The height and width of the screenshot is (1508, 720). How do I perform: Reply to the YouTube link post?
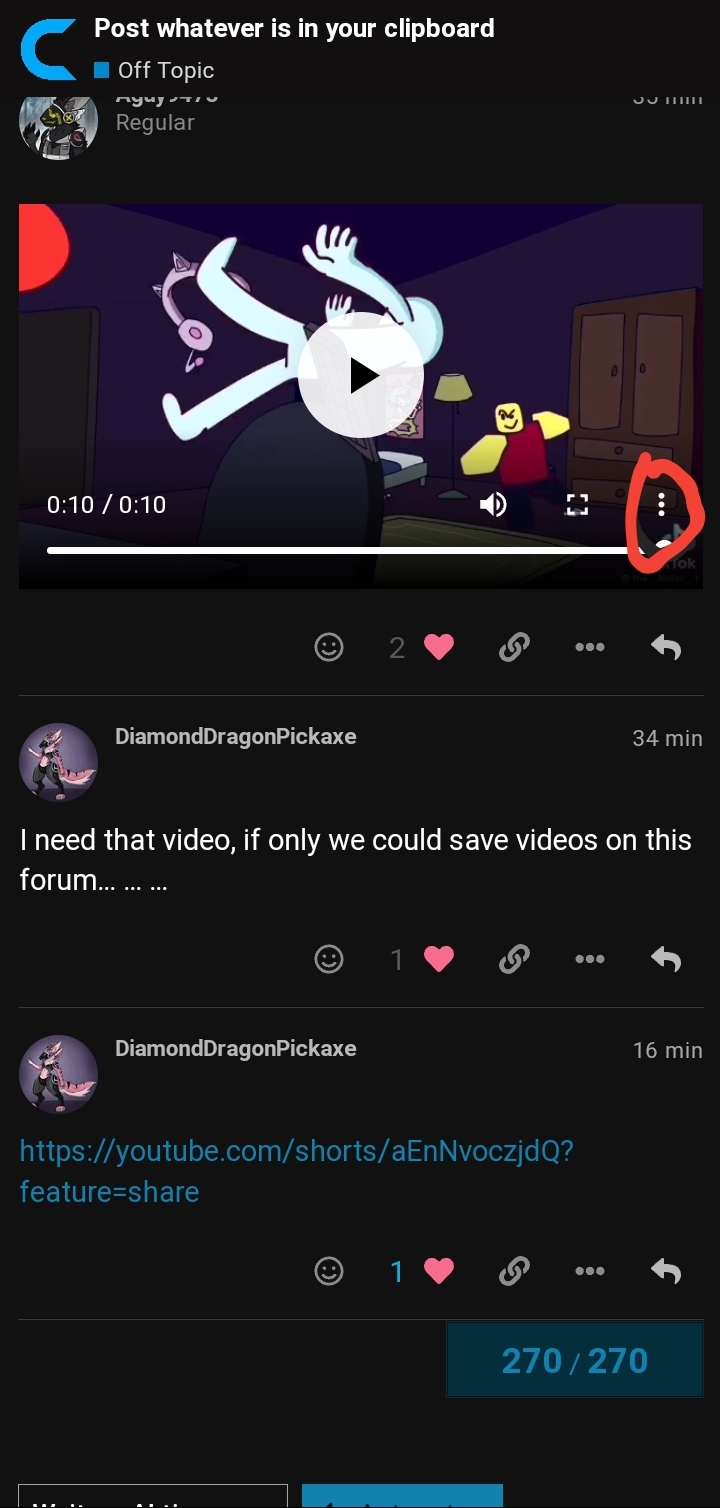pyautogui.click(x=665, y=1271)
